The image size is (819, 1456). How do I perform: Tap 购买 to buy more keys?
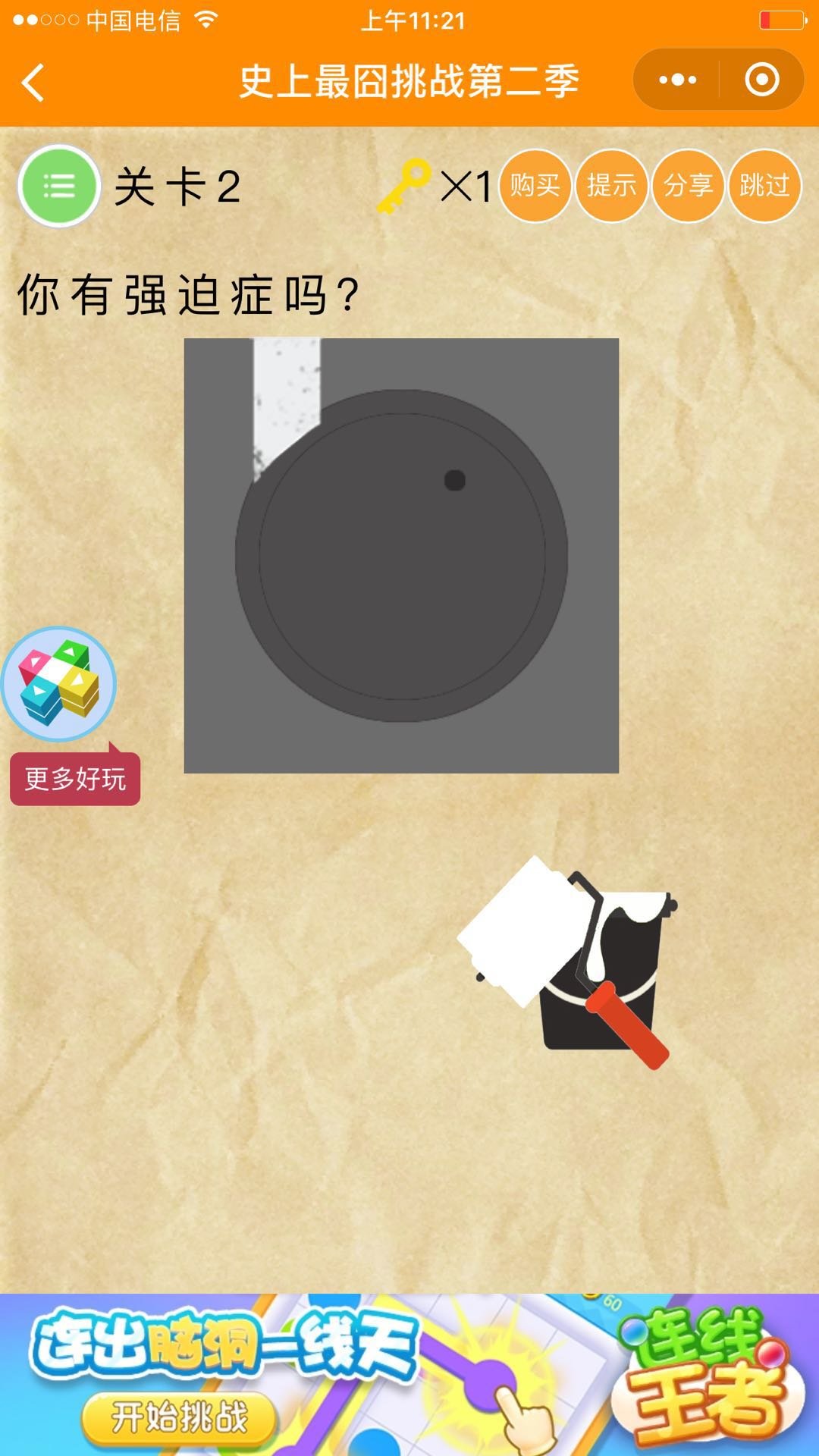[535, 186]
